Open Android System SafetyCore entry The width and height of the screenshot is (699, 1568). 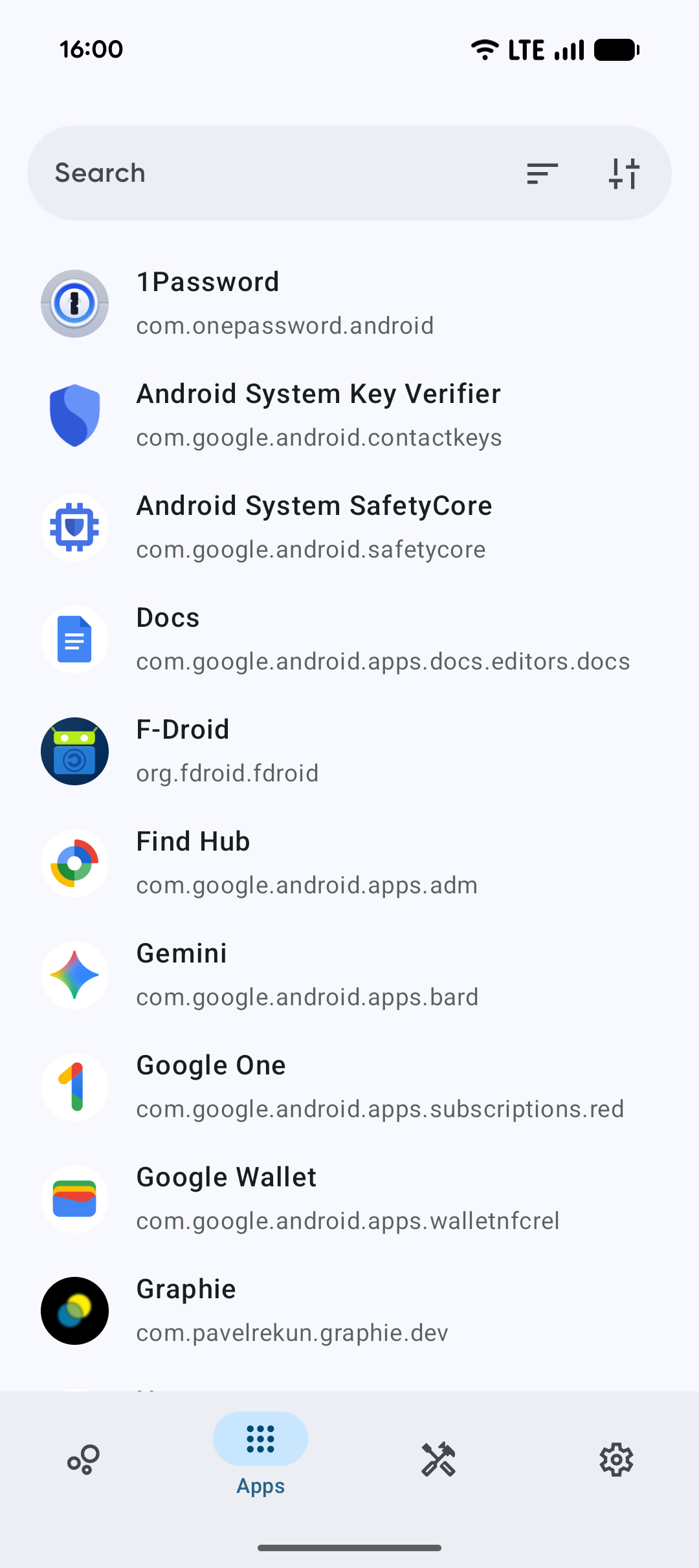coord(349,527)
